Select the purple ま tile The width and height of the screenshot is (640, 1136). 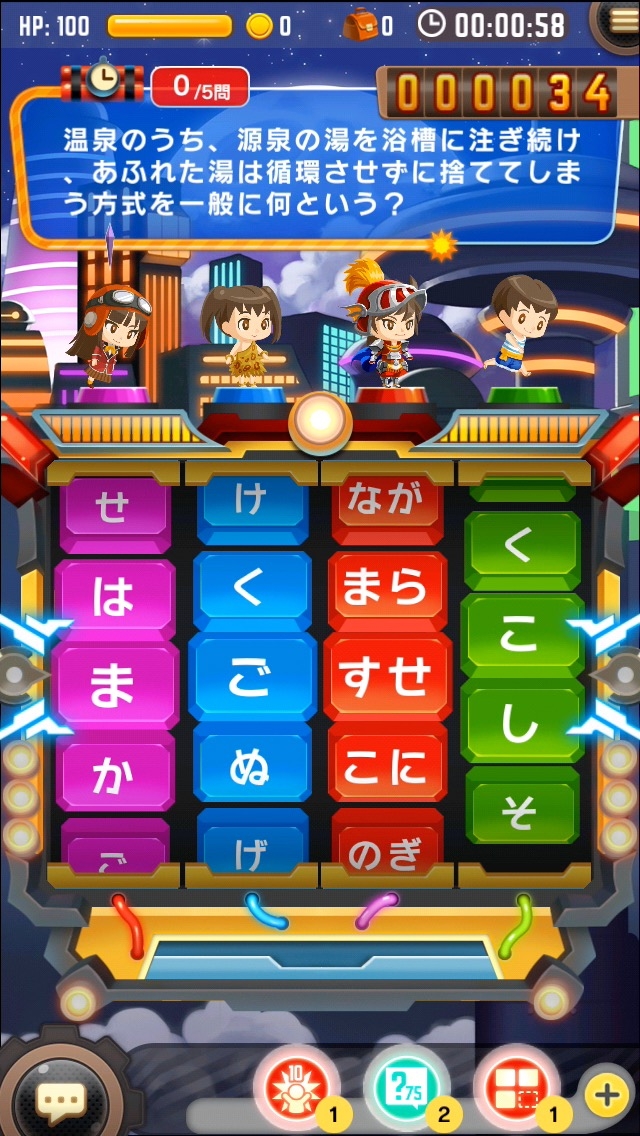click(x=115, y=687)
